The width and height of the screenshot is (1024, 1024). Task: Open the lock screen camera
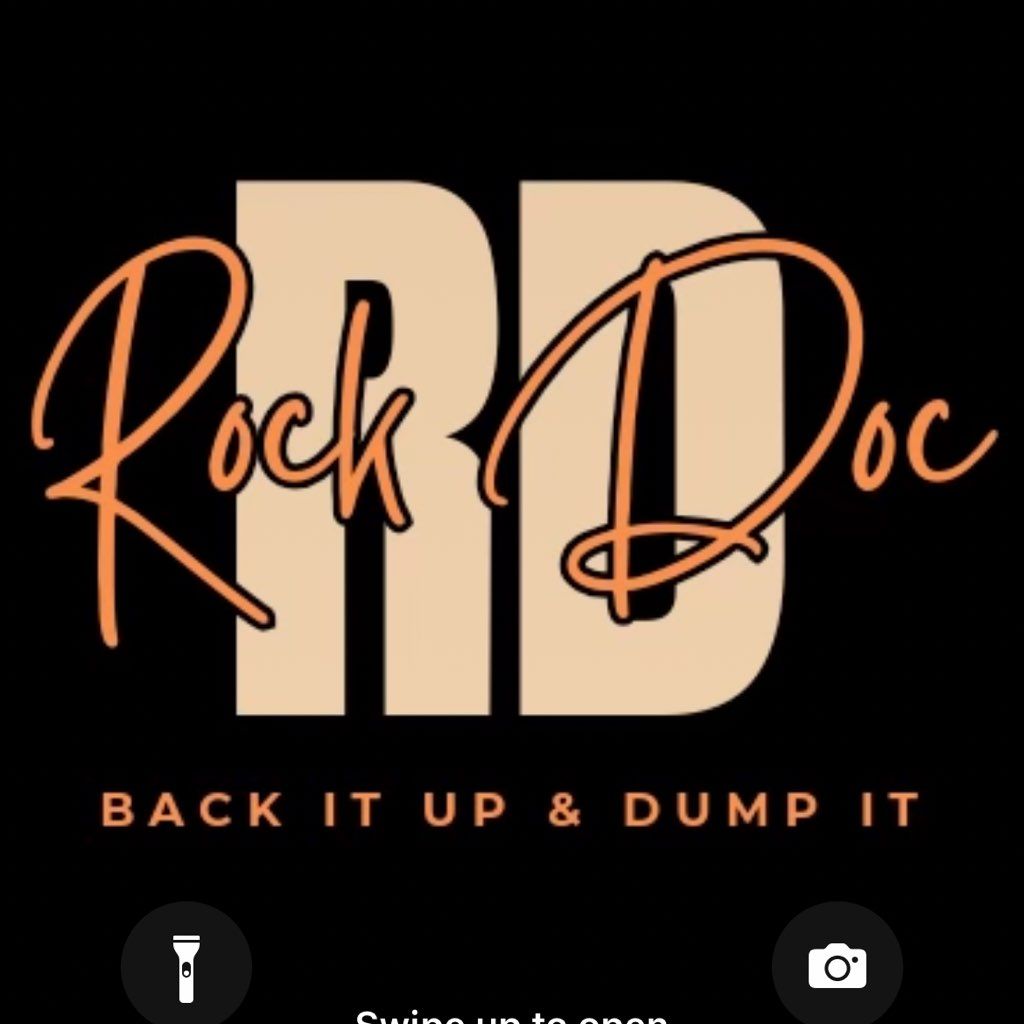pos(837,966)
